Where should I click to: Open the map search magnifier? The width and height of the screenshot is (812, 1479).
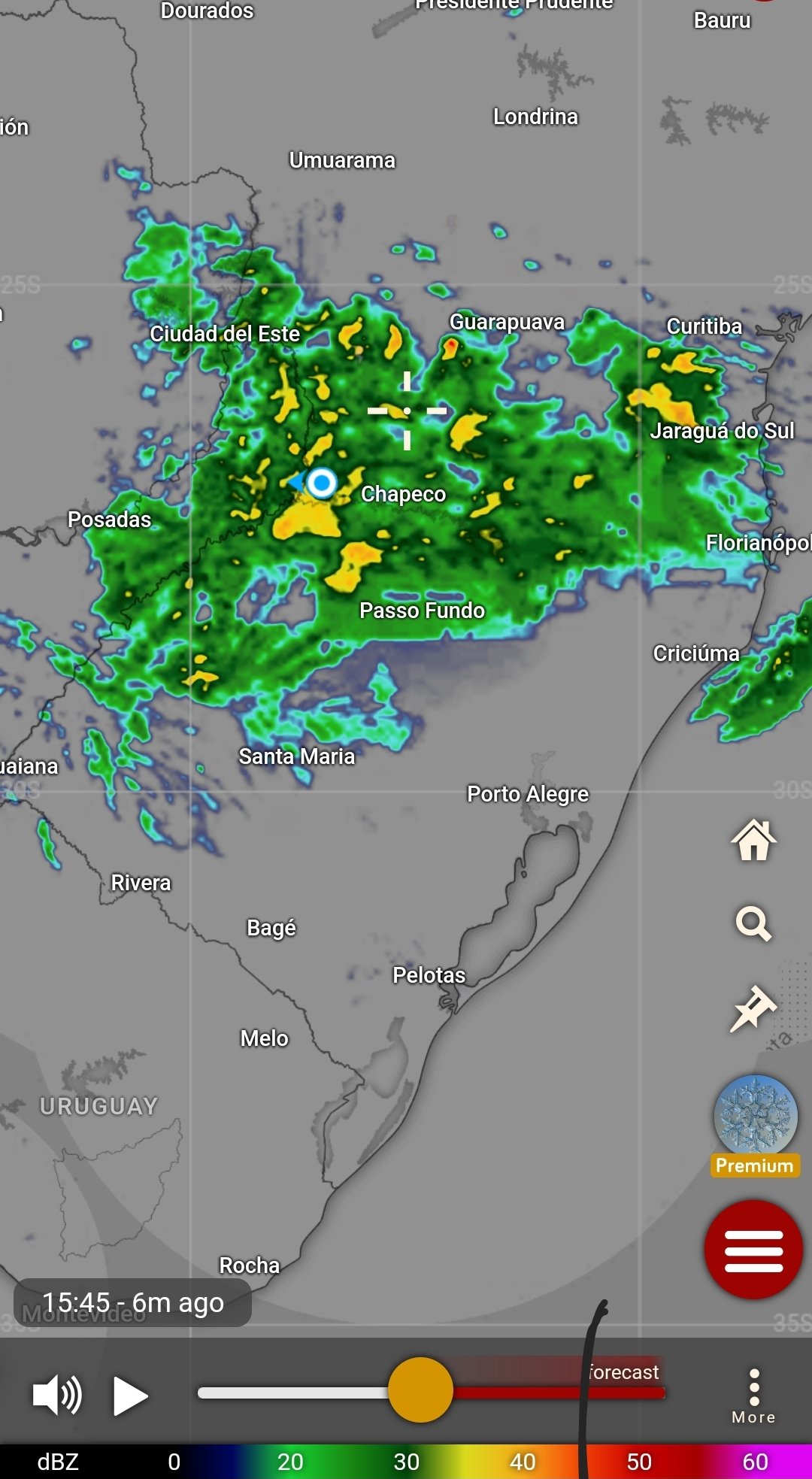753,923
